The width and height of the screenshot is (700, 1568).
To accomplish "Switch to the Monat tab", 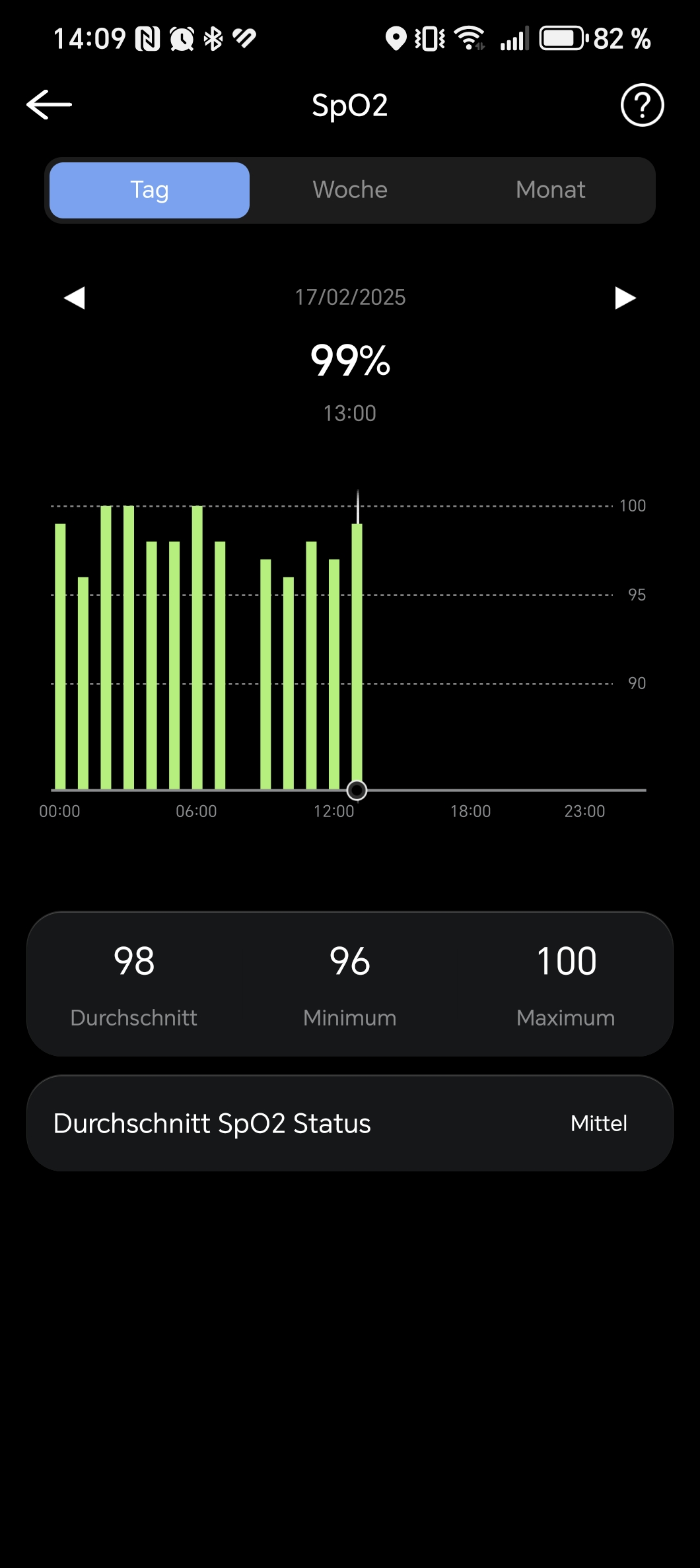I will click(x=550, y=190).
